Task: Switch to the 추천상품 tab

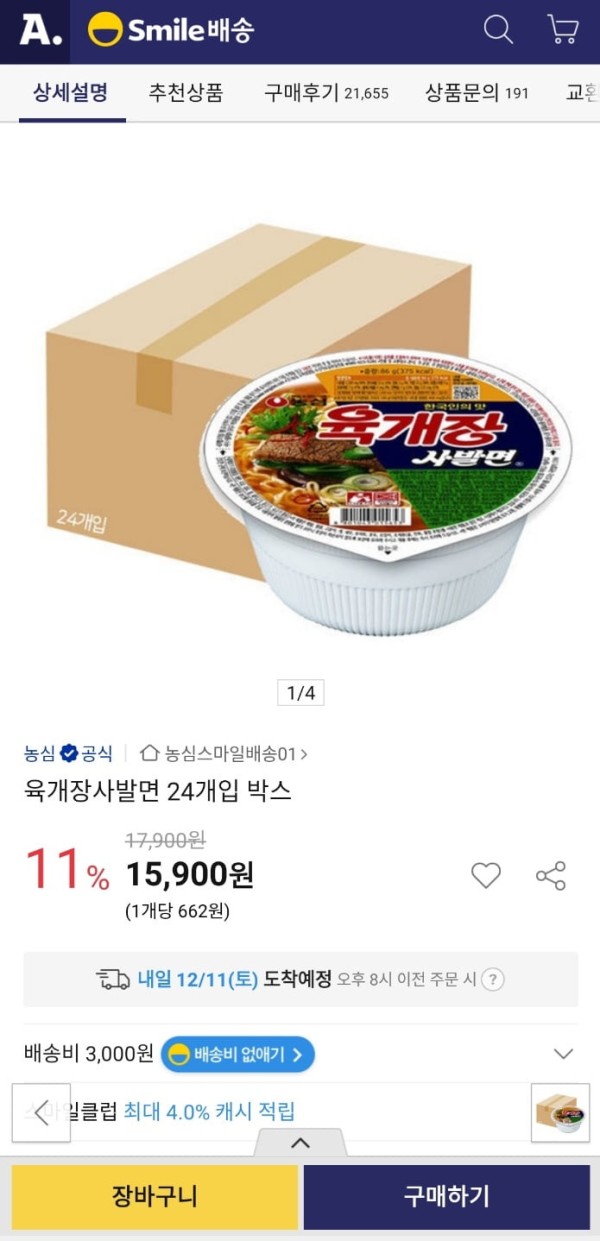Action: [185, 94]
